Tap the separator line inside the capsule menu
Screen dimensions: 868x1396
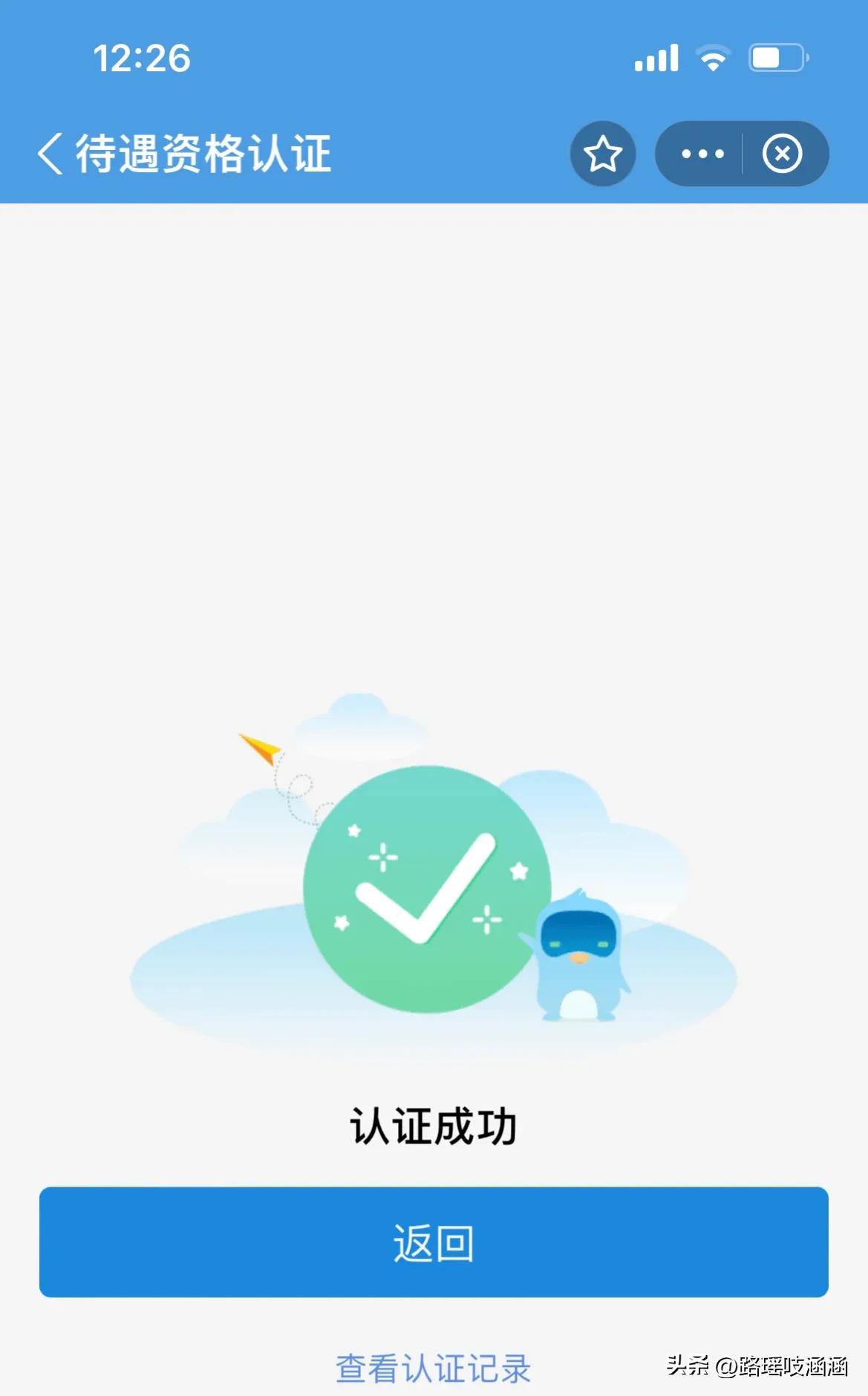click(743, 153)
